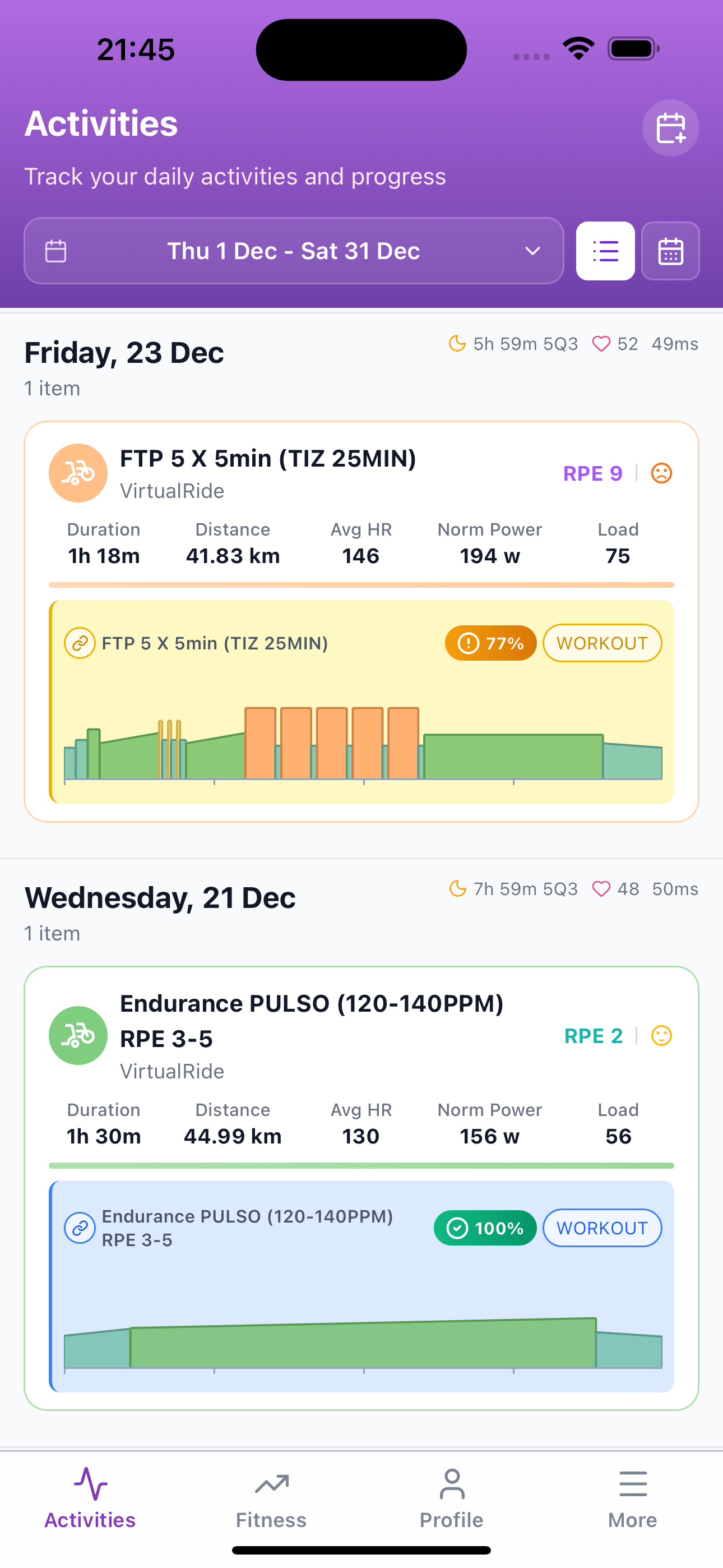
Task: Click the small calendar icon inside date selector
Action: click(56, 251)
